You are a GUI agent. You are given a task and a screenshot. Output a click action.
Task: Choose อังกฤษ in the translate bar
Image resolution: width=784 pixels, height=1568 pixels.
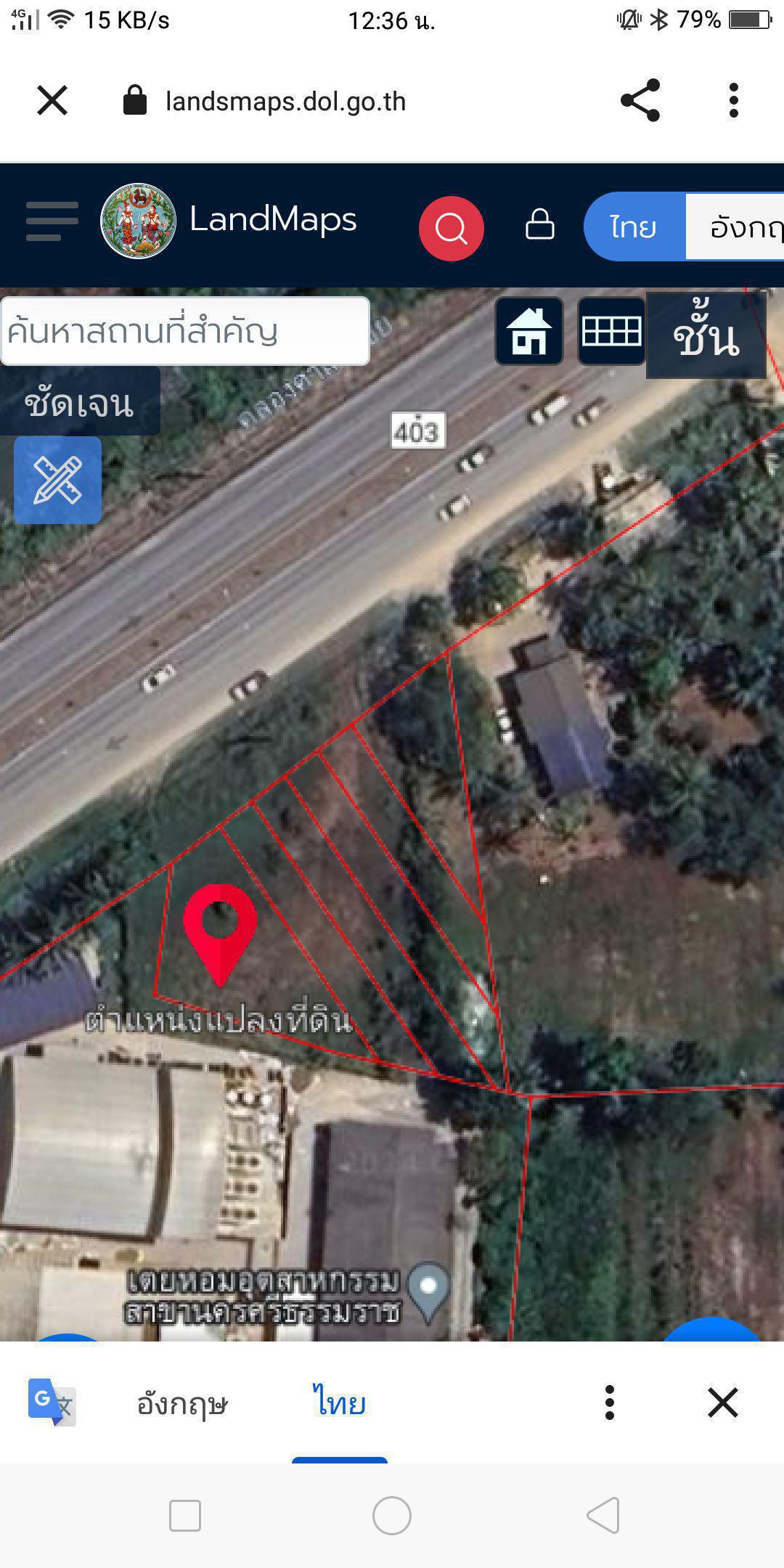182,1403
